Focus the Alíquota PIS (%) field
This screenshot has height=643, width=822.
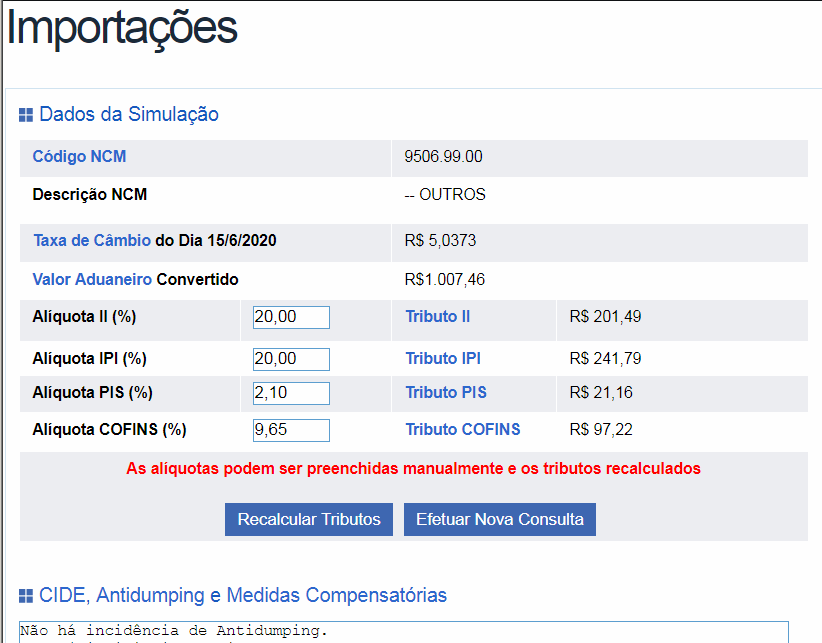pos(291,393)
